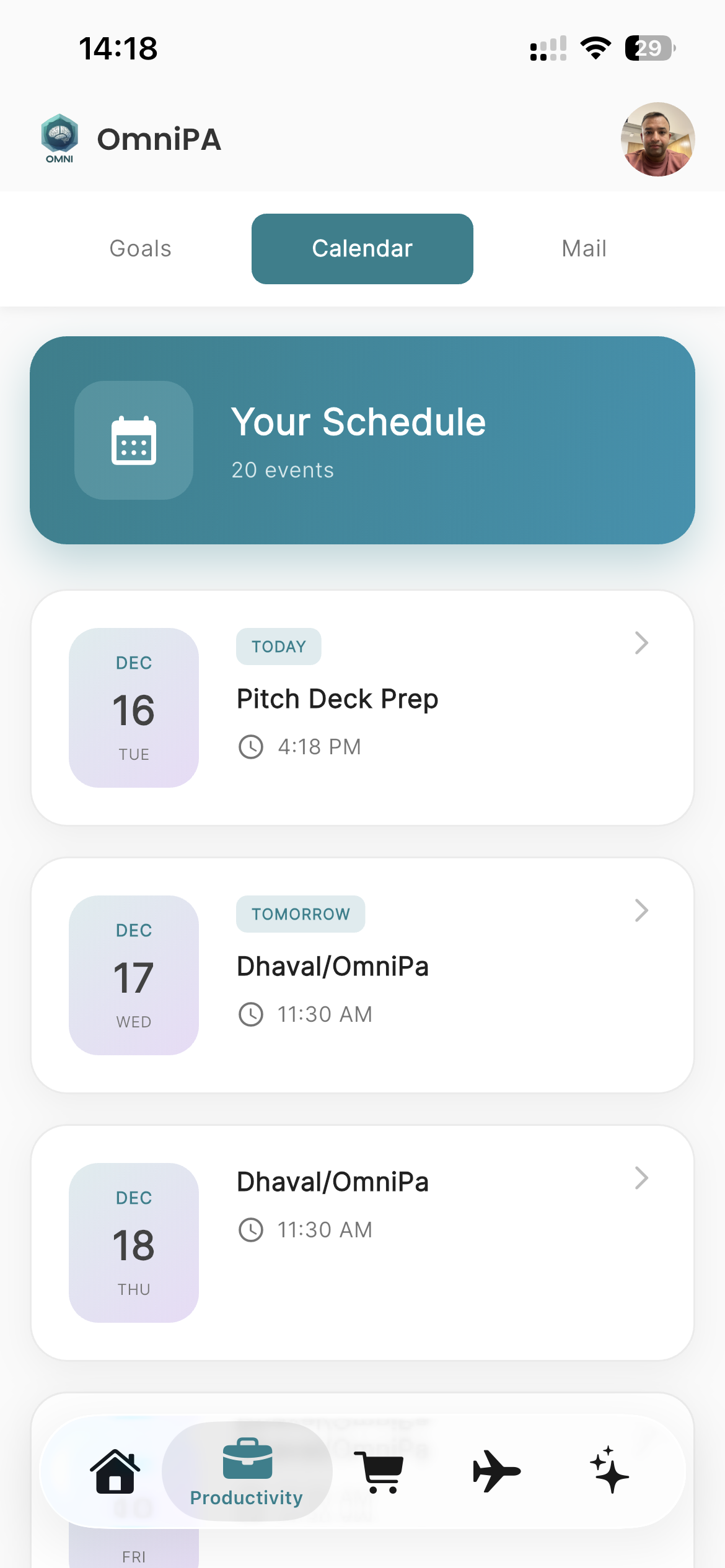Switch to the Mail tab
This screenshot has width=725, height=1568.
(584, 248)
